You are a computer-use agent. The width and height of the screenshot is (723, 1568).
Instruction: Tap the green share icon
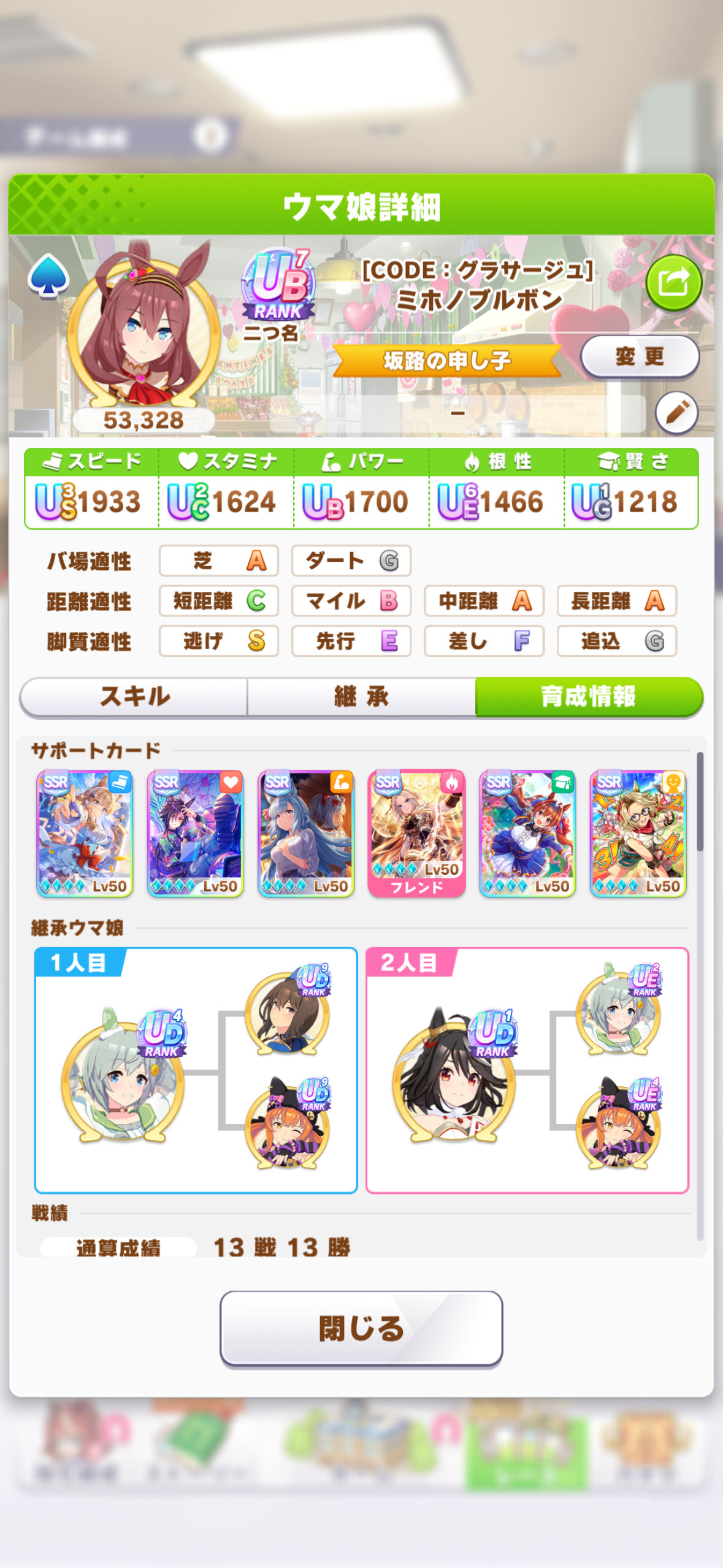point(673,283)
